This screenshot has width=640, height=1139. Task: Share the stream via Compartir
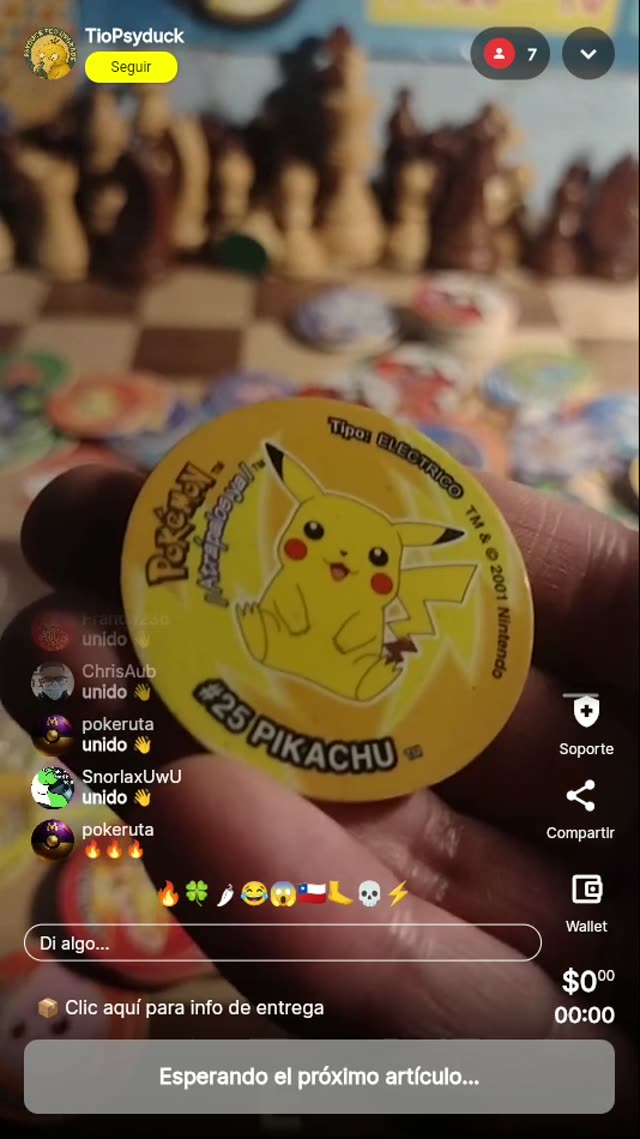point(580,797)
